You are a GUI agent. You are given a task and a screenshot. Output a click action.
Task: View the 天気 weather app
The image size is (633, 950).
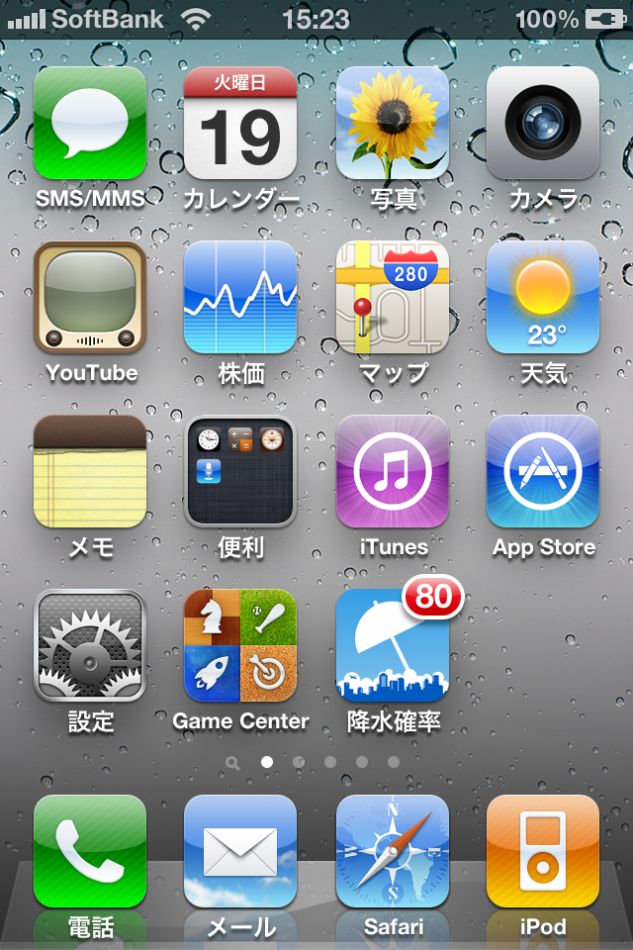pos(542,297)
